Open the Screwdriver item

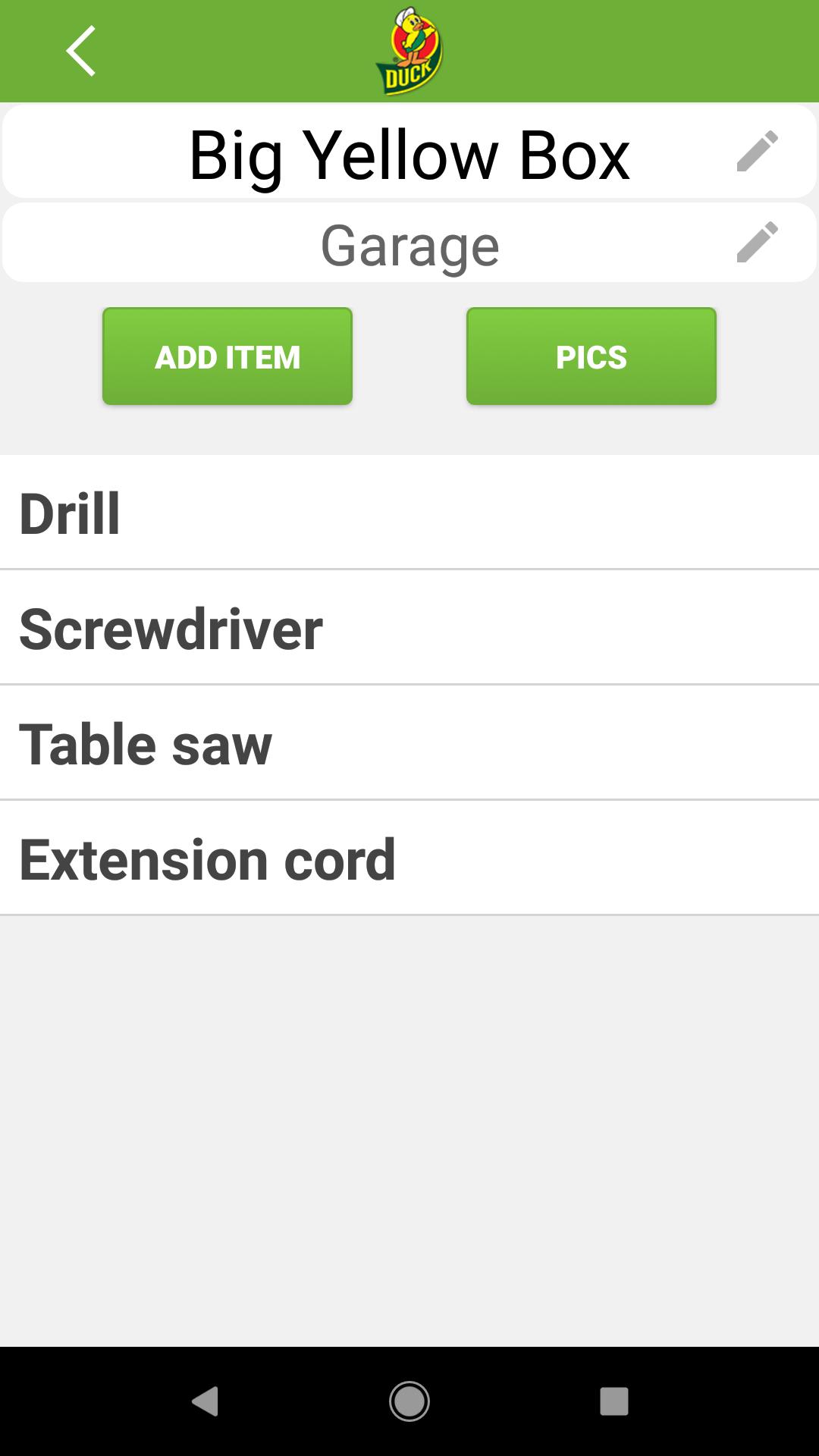point(409,629)
